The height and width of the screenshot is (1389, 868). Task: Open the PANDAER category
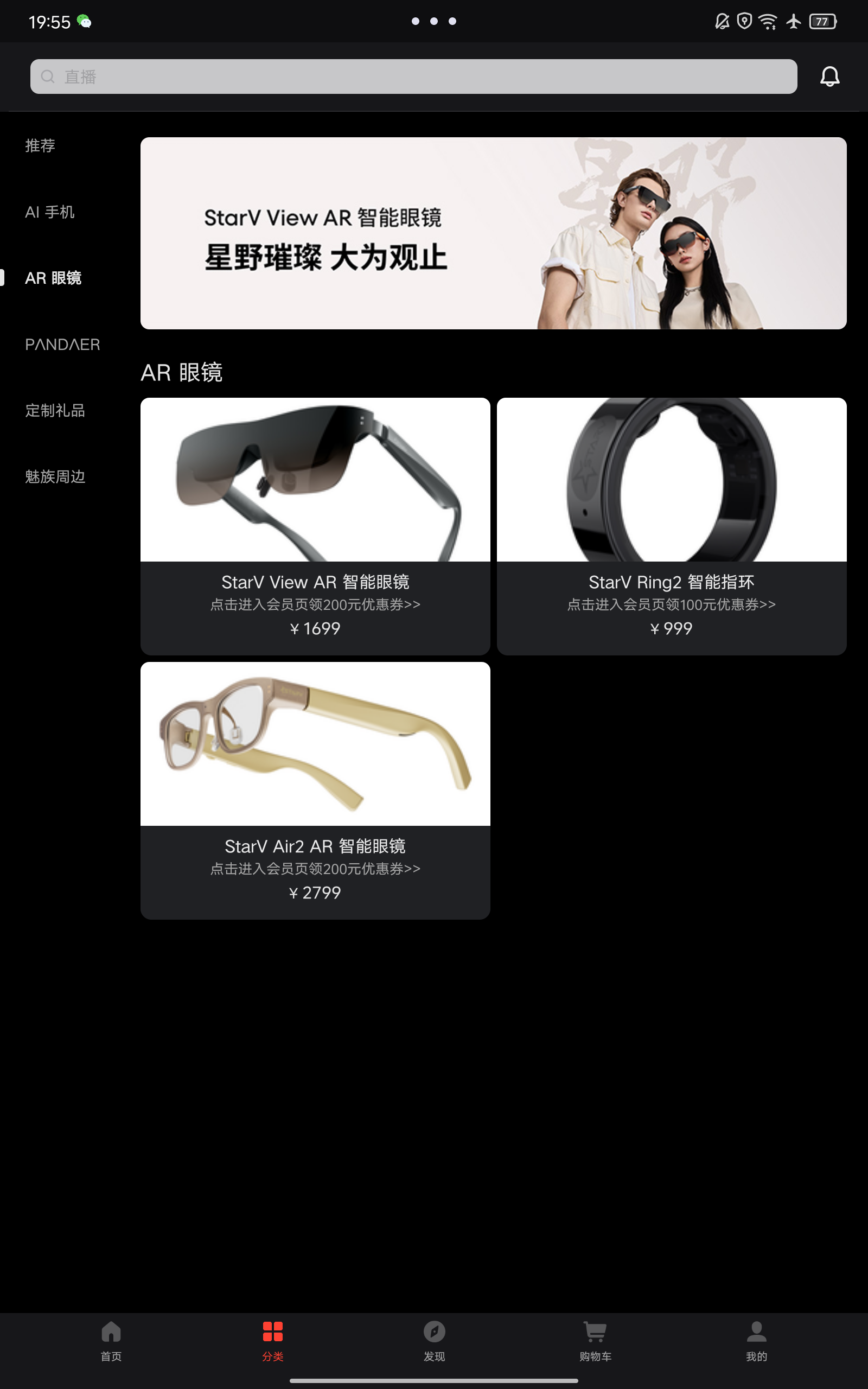click(62, 345)
